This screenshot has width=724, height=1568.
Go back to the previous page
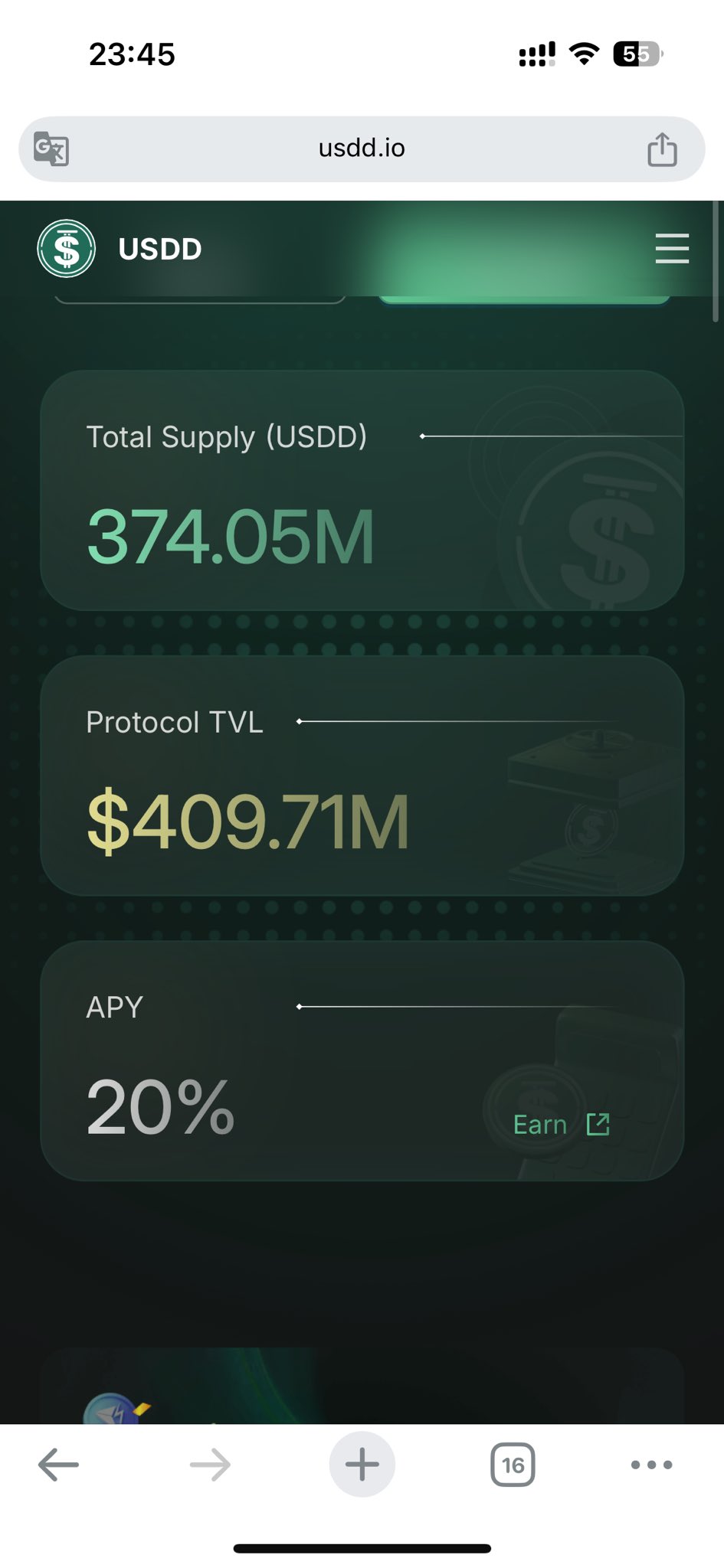(x=58, y=1465)
